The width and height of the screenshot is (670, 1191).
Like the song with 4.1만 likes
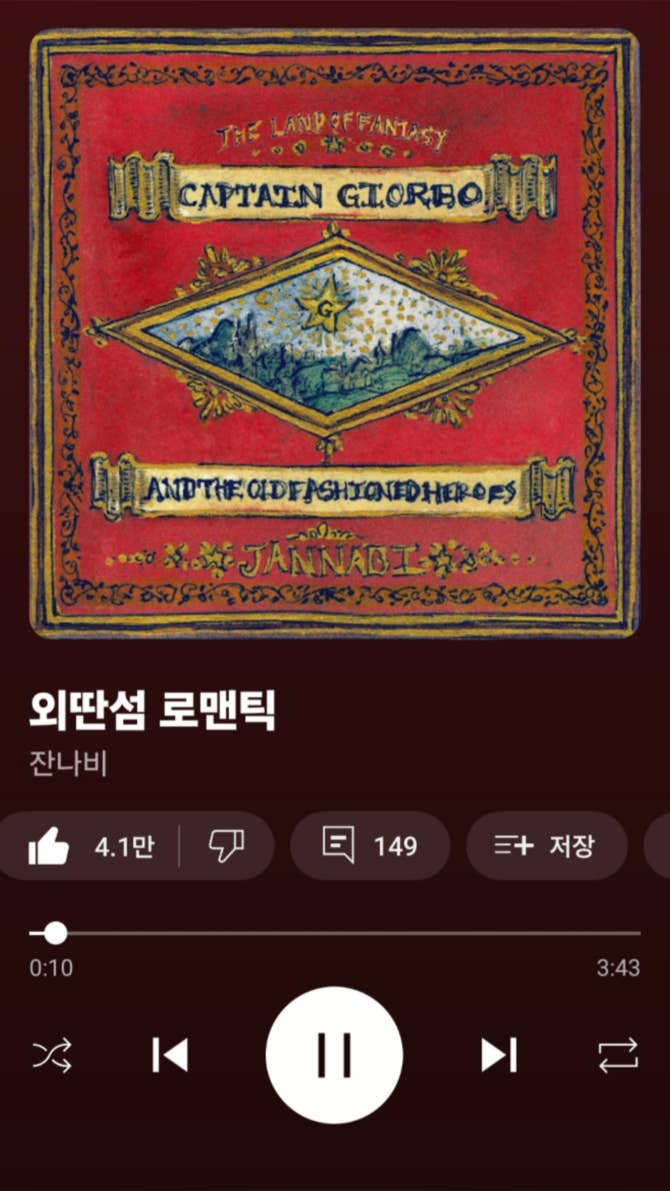click(90, 847)
